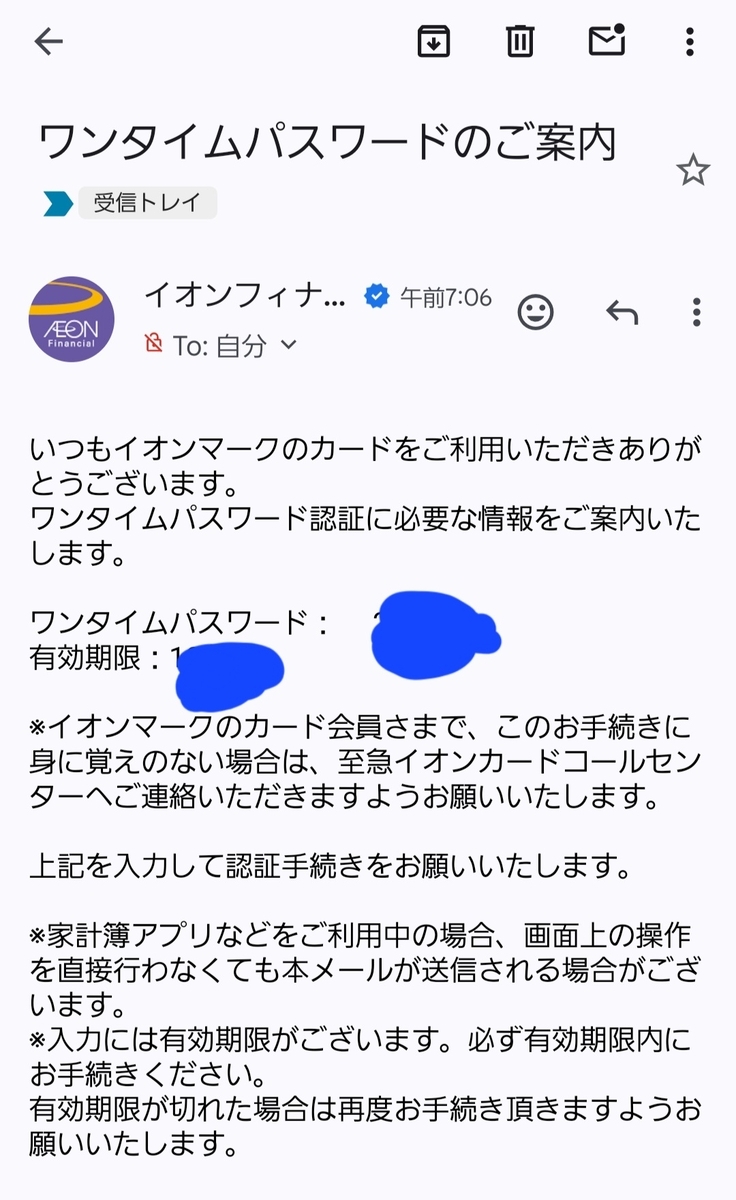The image size is (736, 1200).
Task: Mark this email as unread
Action: click(606, 40)
